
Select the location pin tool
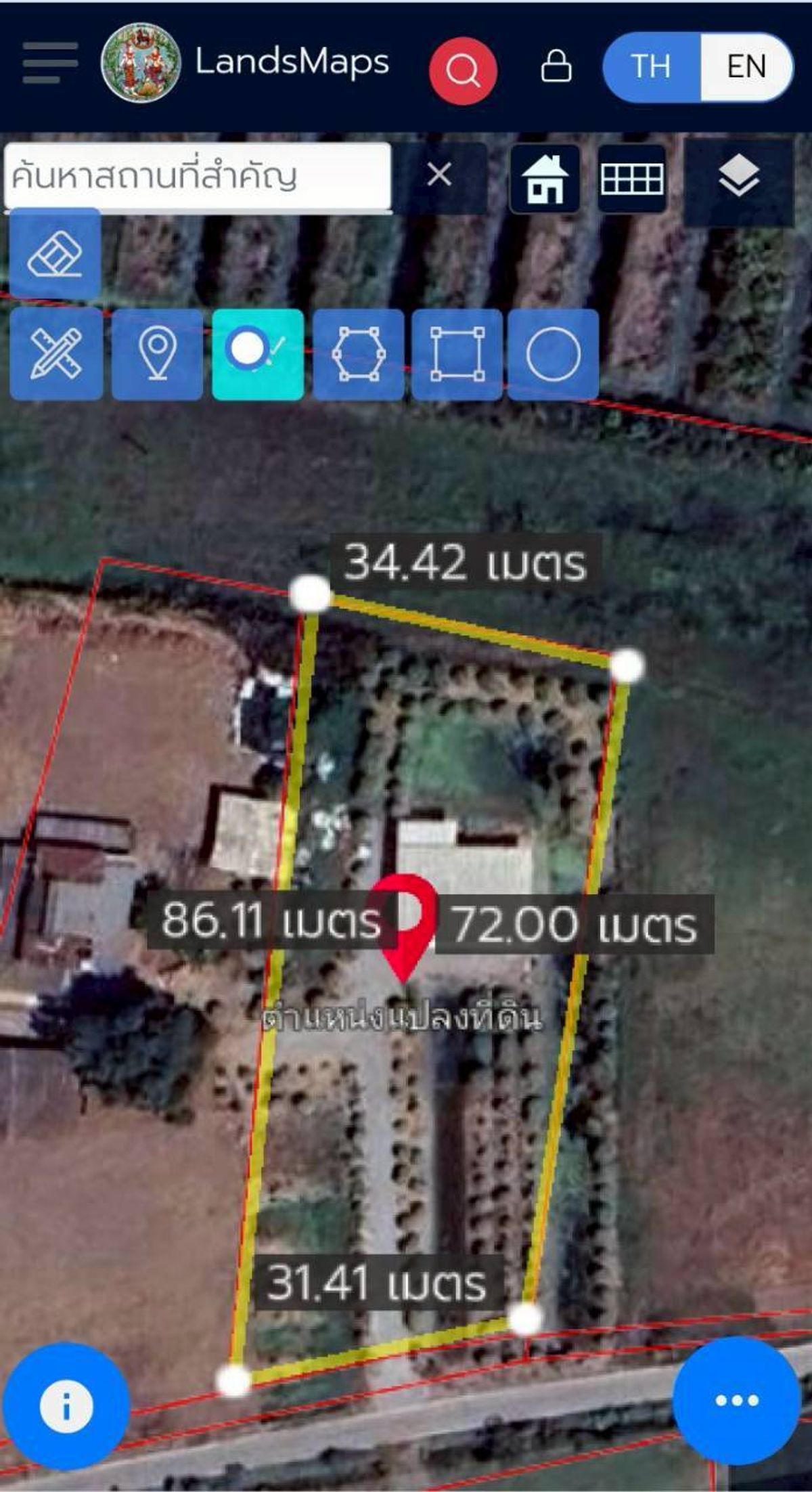coord(157,353)
